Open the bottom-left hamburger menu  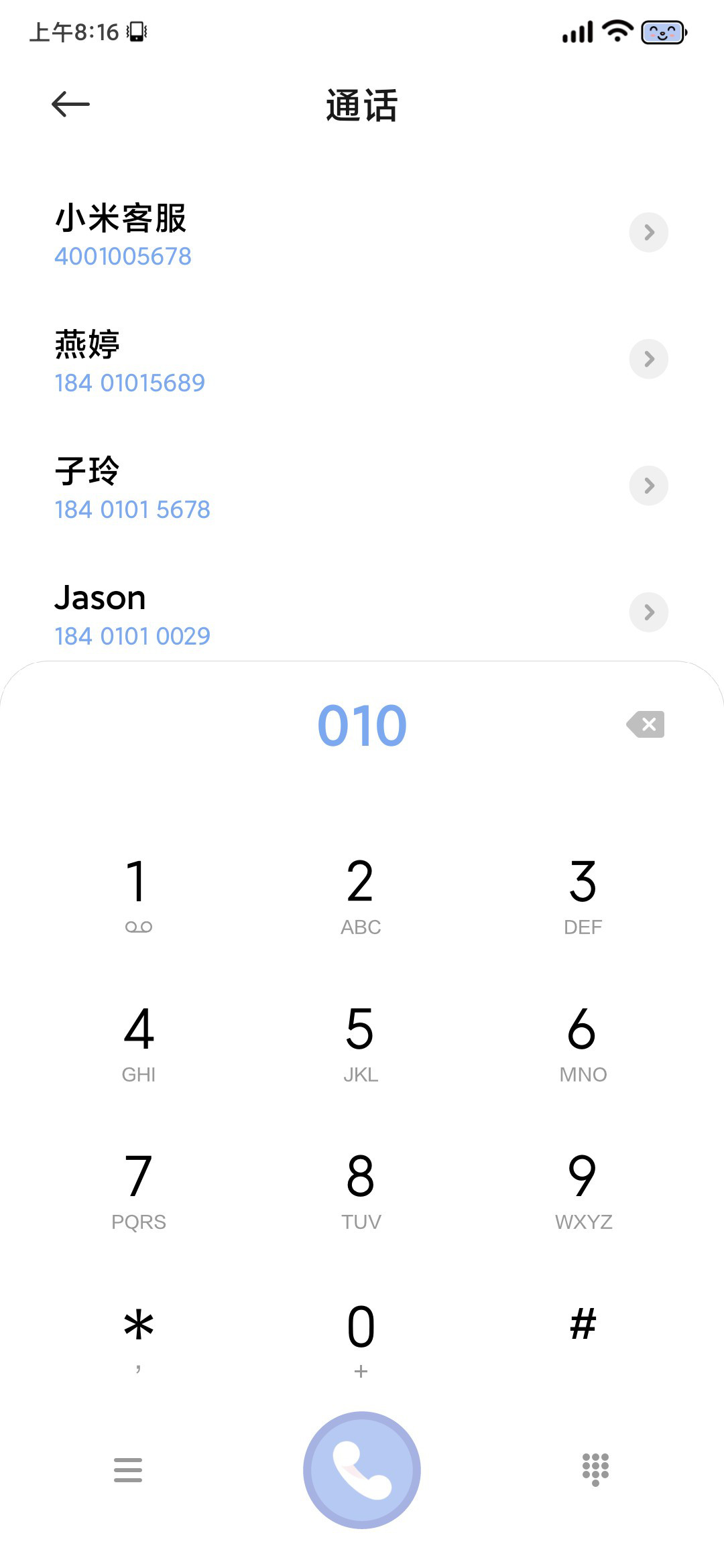pos(128,1470)
